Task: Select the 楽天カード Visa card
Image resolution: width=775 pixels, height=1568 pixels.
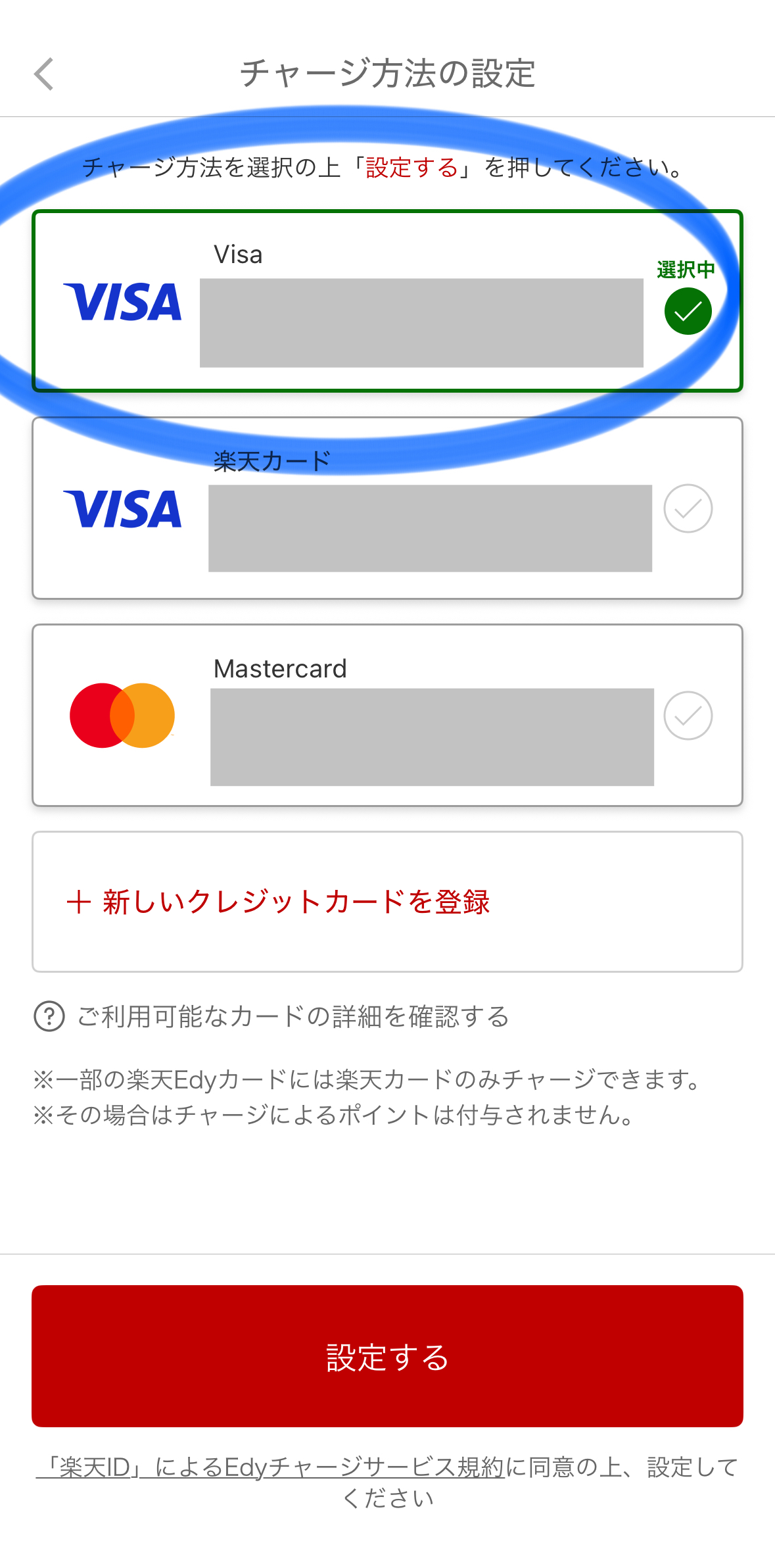Action: point(387,508)
